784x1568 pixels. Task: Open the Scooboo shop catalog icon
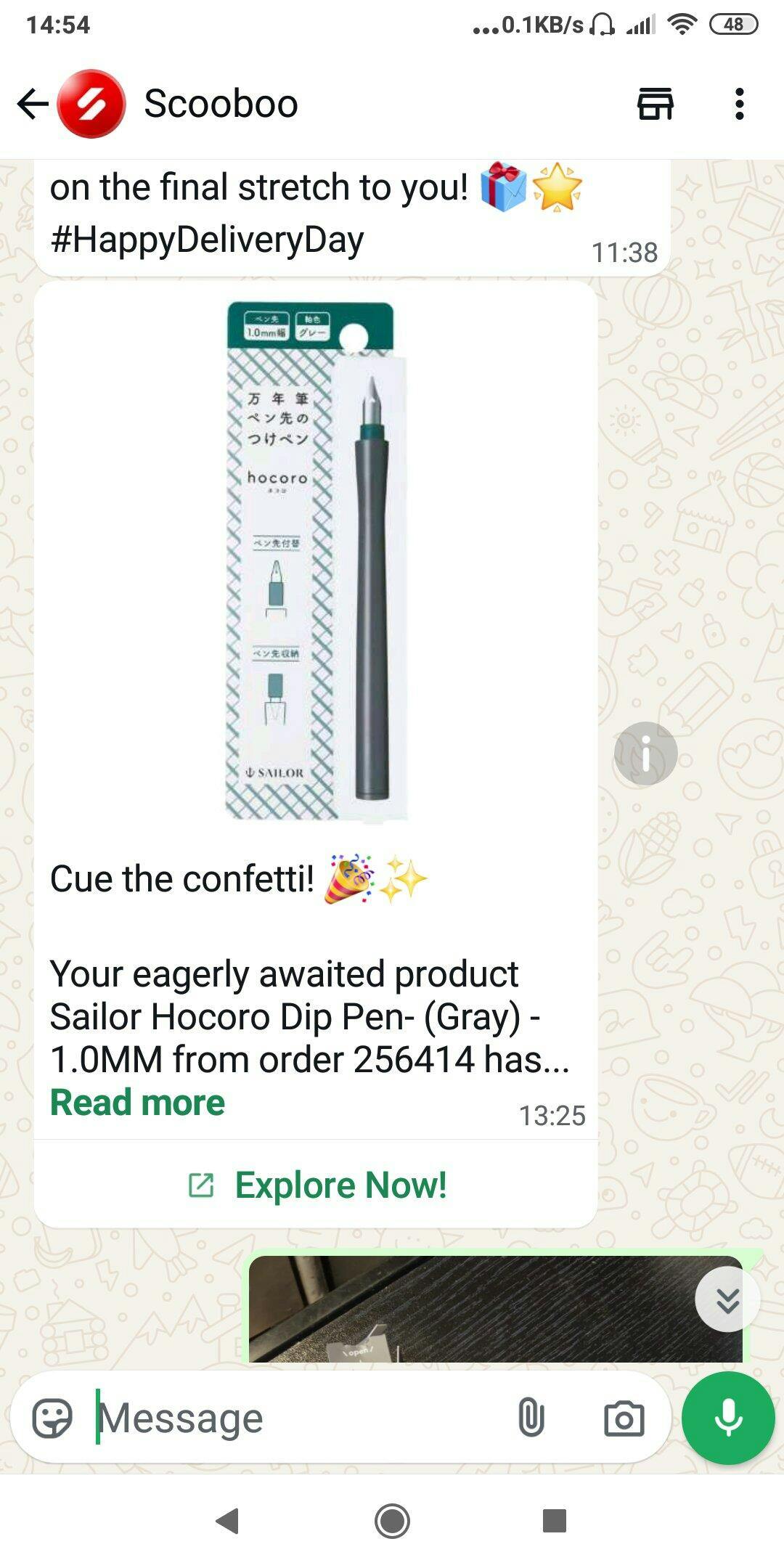(x=656, y=104)
